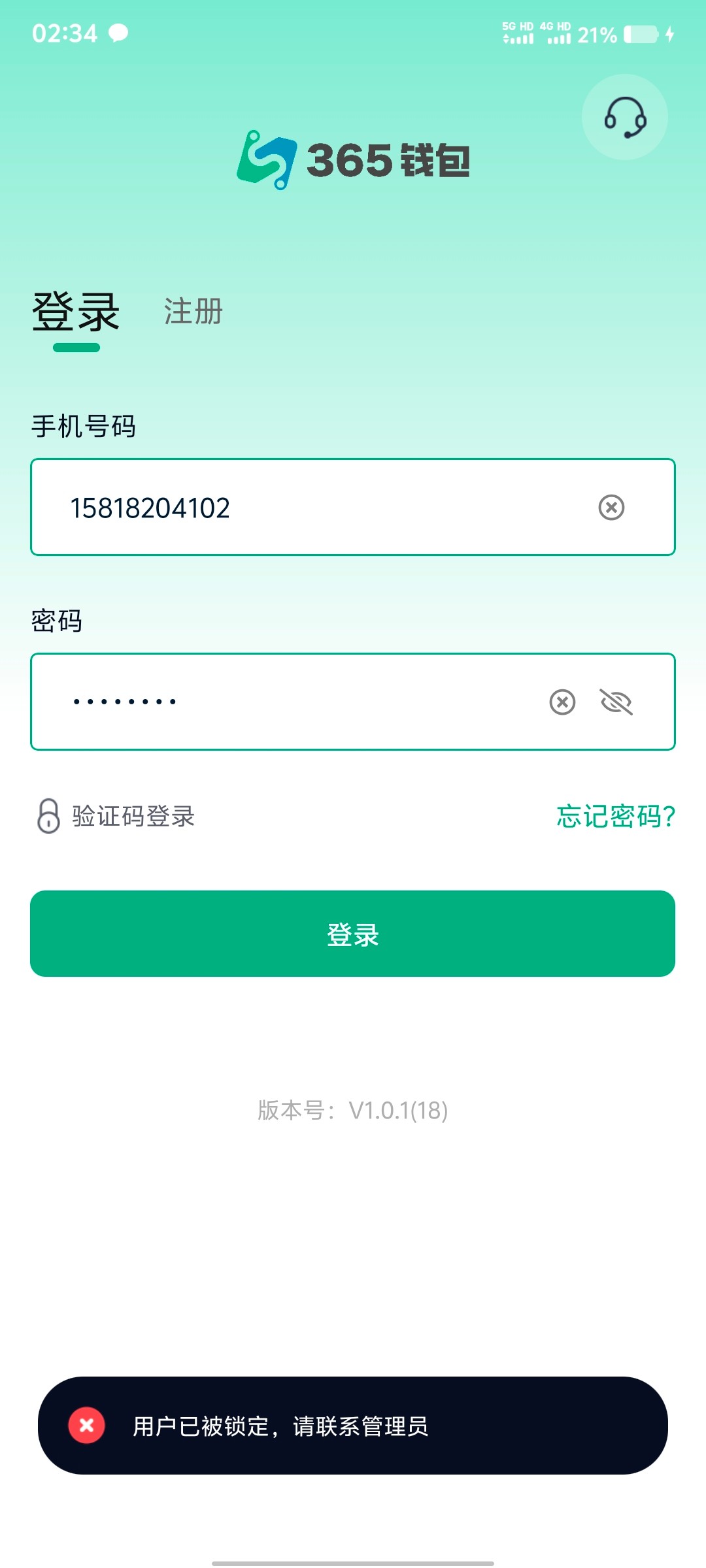Screen dimensions: 706x1568
Task: Open customer service headset icon
Action: [x=624, y=118]
